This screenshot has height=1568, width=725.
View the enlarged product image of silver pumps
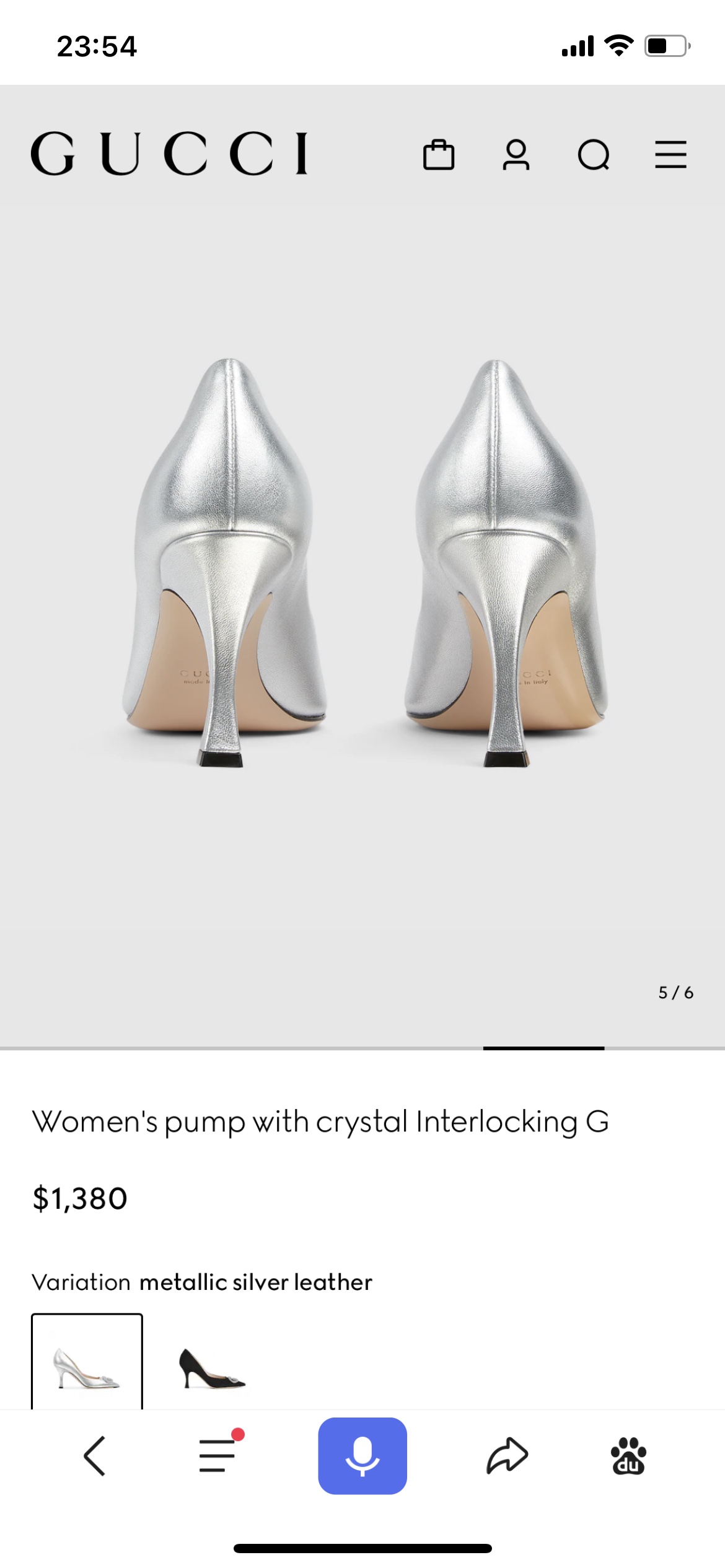362,564
